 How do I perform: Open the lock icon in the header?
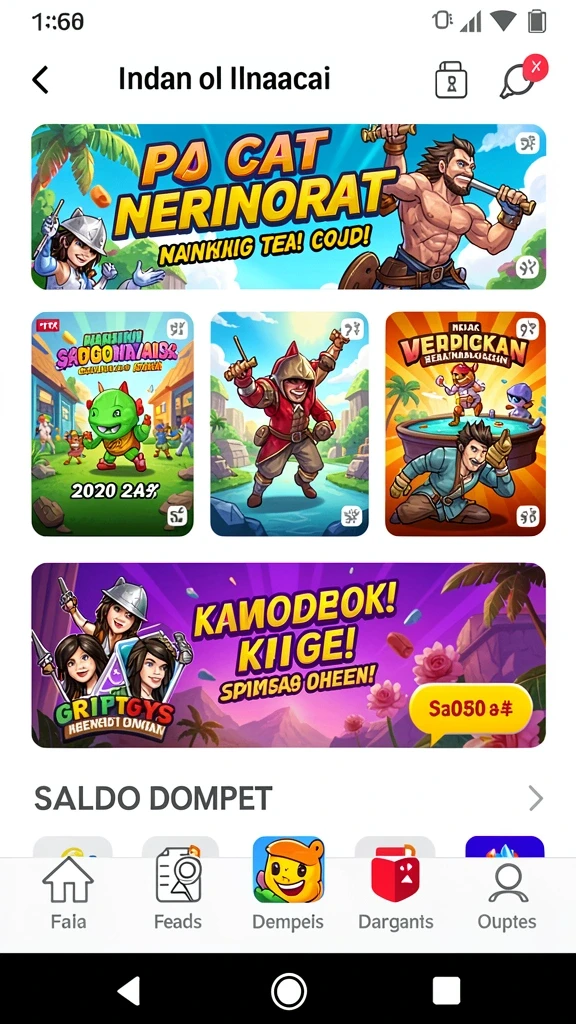point(451,80)
